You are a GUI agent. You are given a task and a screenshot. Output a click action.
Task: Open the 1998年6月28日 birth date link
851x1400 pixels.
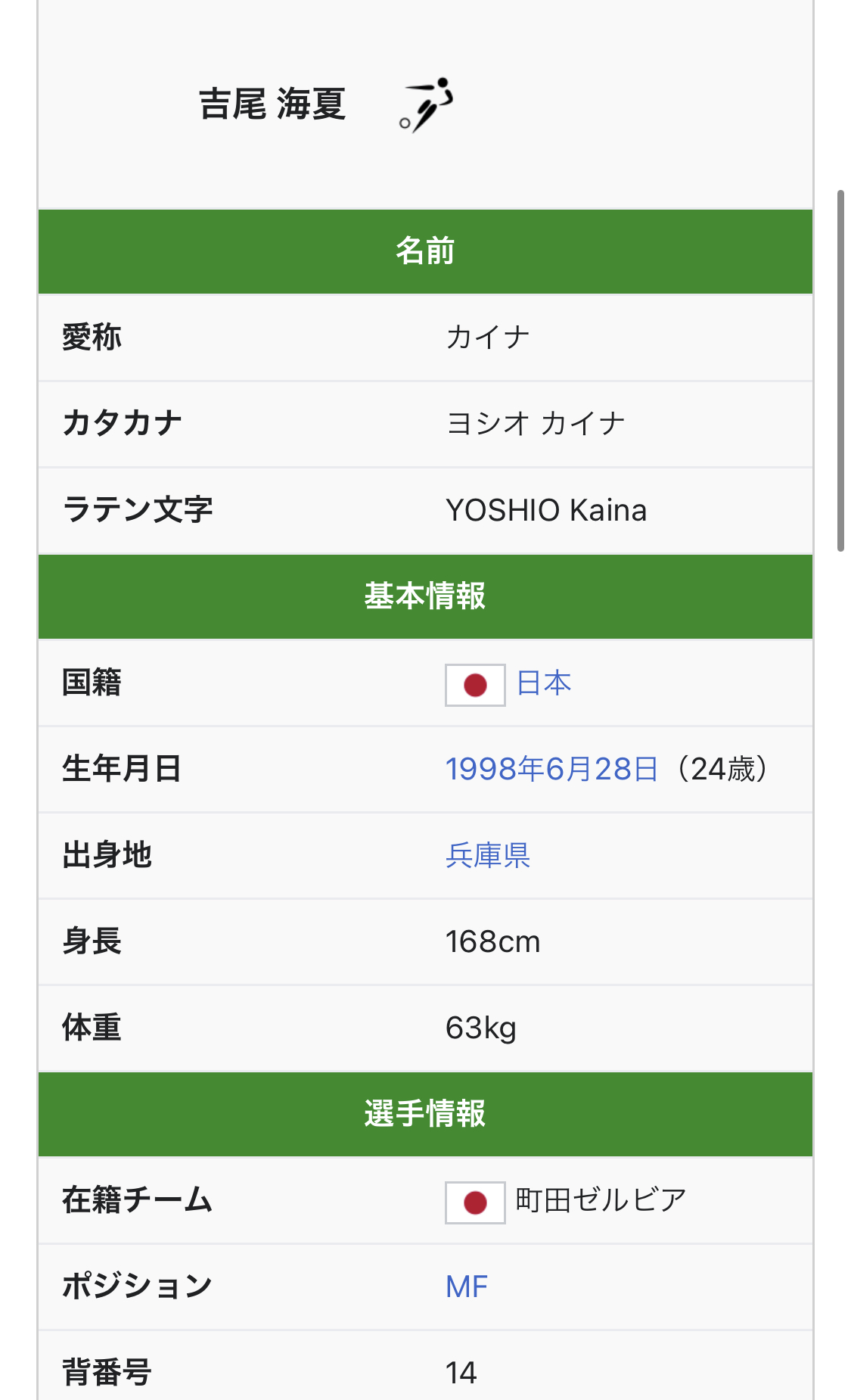tap(551, 770)
